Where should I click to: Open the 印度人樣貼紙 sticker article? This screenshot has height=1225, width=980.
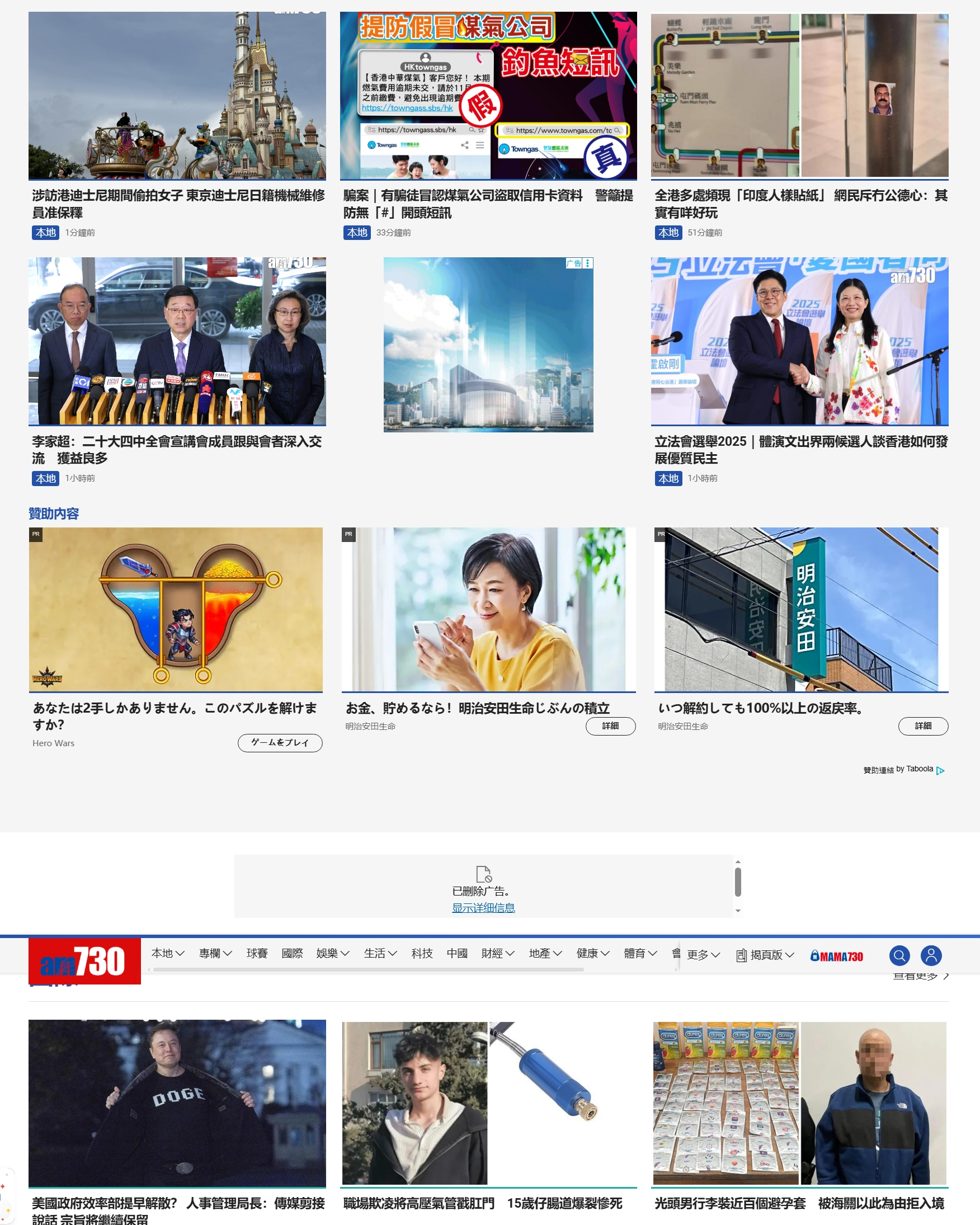point(800,204)
